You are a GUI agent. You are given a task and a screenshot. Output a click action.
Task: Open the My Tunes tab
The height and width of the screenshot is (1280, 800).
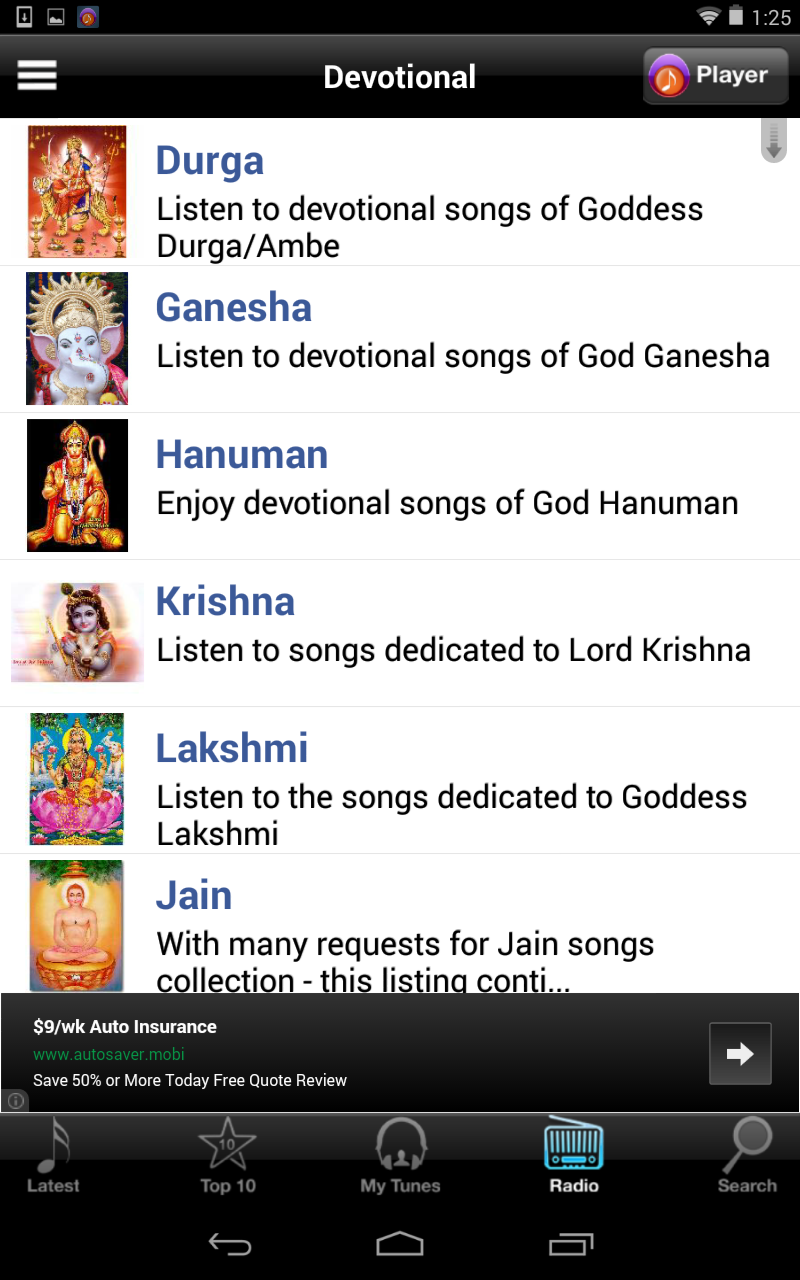tap(400, 1158)
